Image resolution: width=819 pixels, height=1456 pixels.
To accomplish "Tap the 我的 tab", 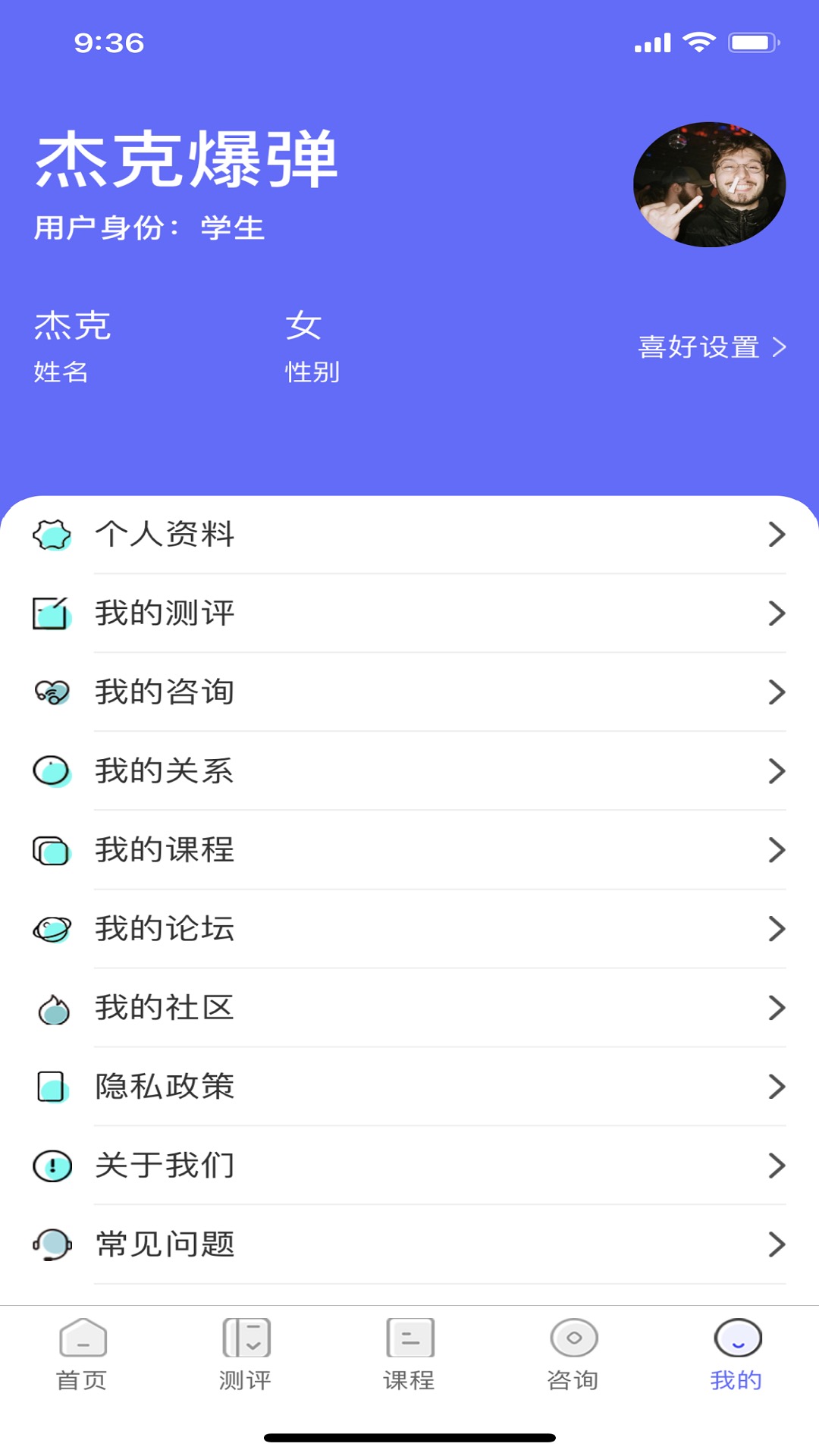I will click(x=736, y=1354).
